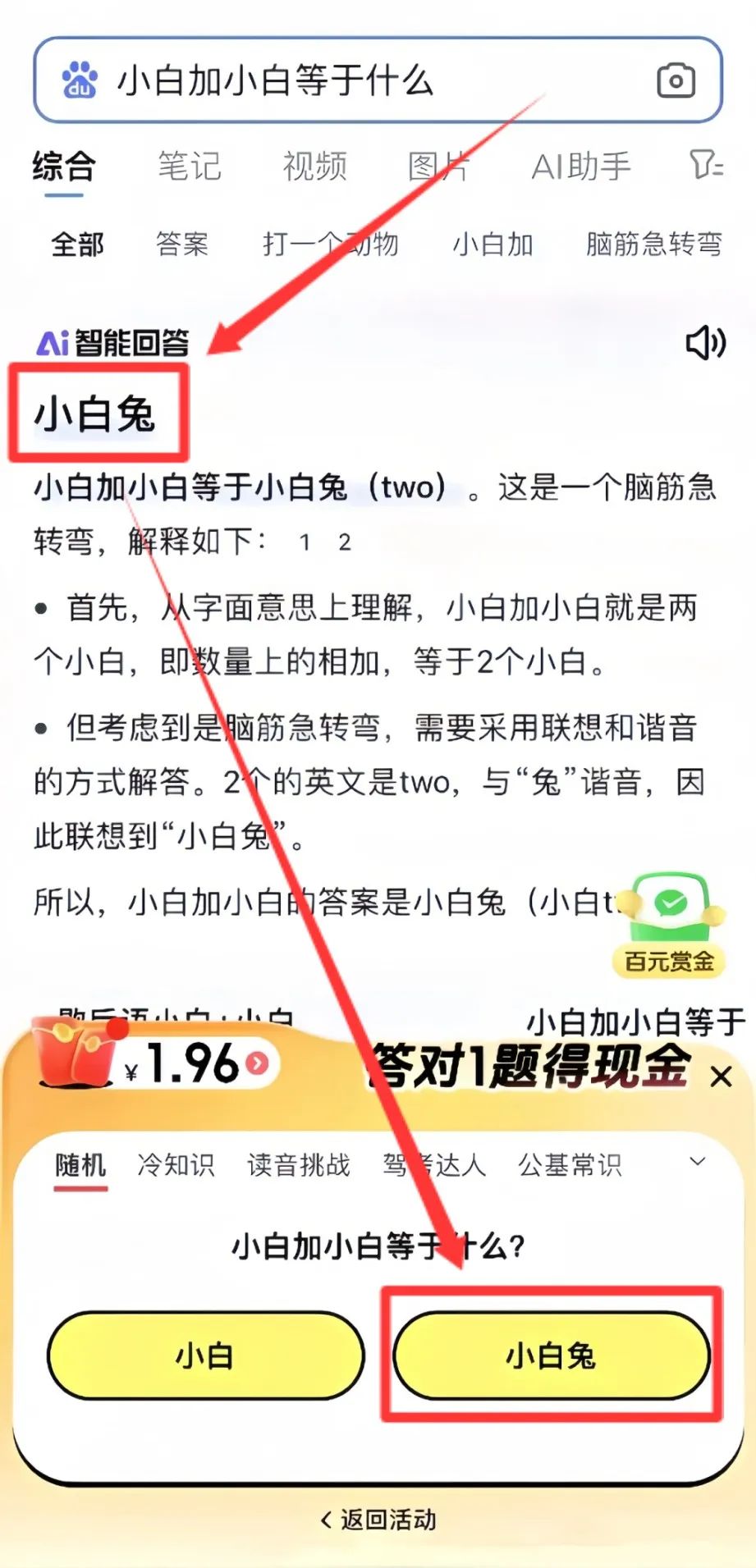This screenshot has width=756, height=1568.
Task: Select the 脑筋急转弯 filter chip
Action: pyautogui.click(x=654, y=244)
